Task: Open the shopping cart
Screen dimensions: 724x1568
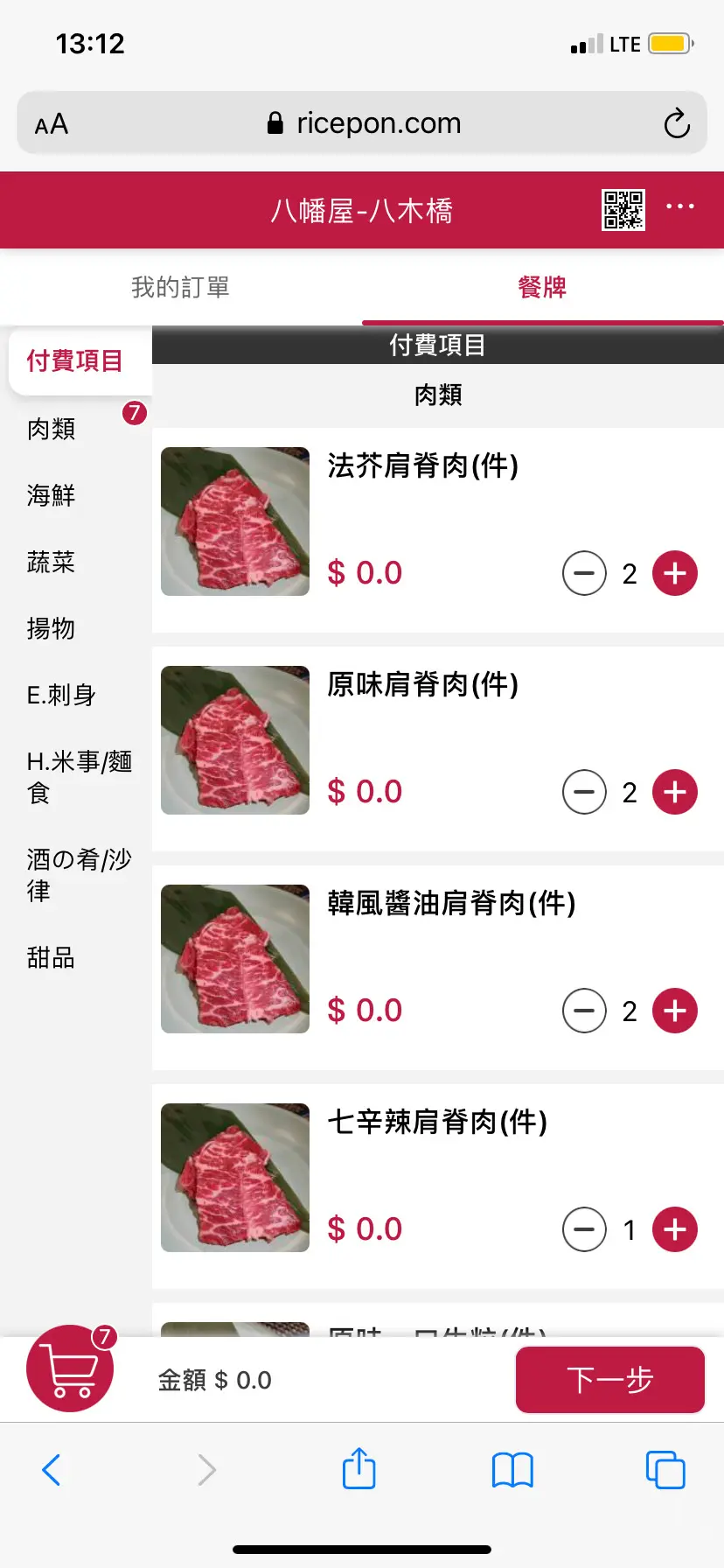Action: click(x=70, y=1368)
